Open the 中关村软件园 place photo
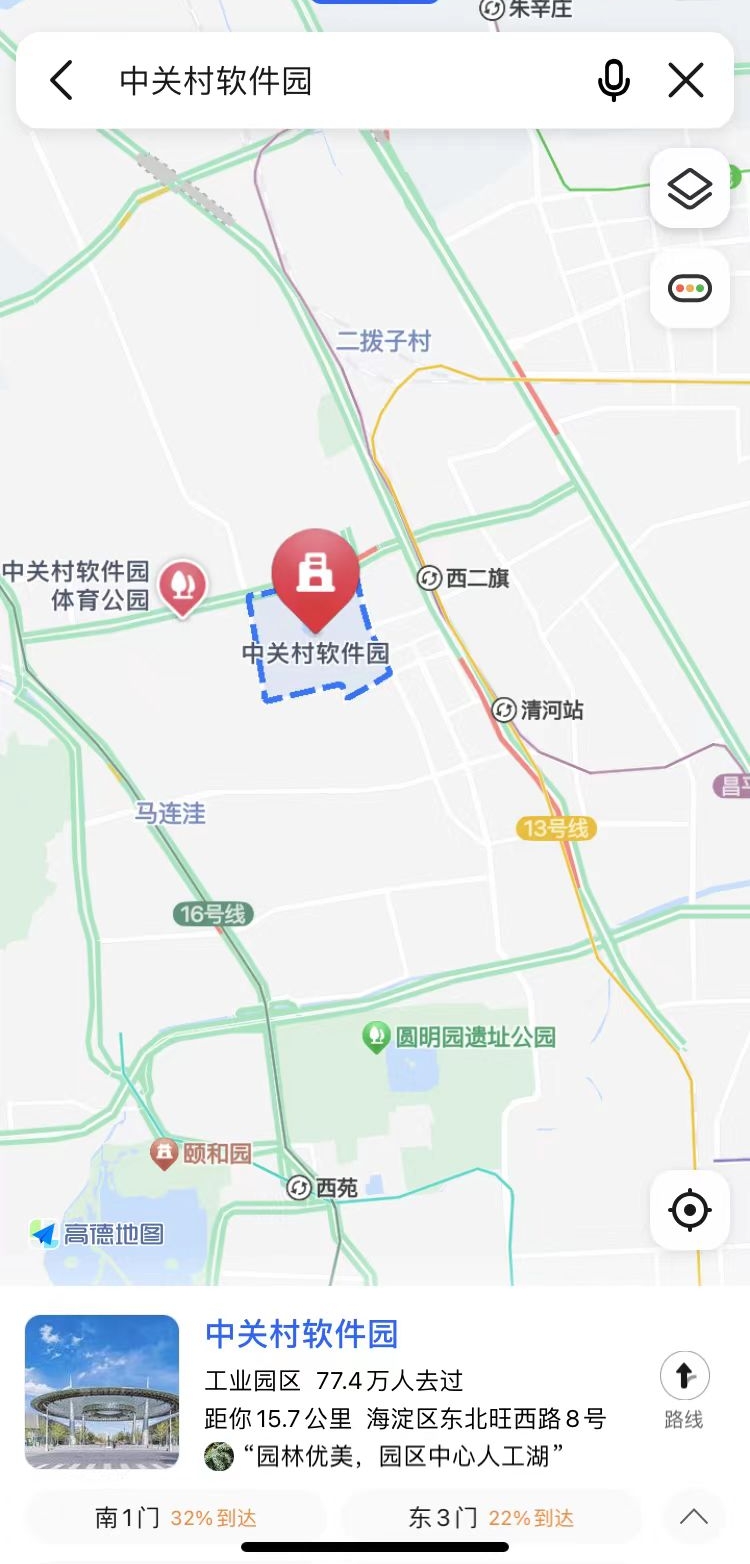 (x=102, y=1391)
